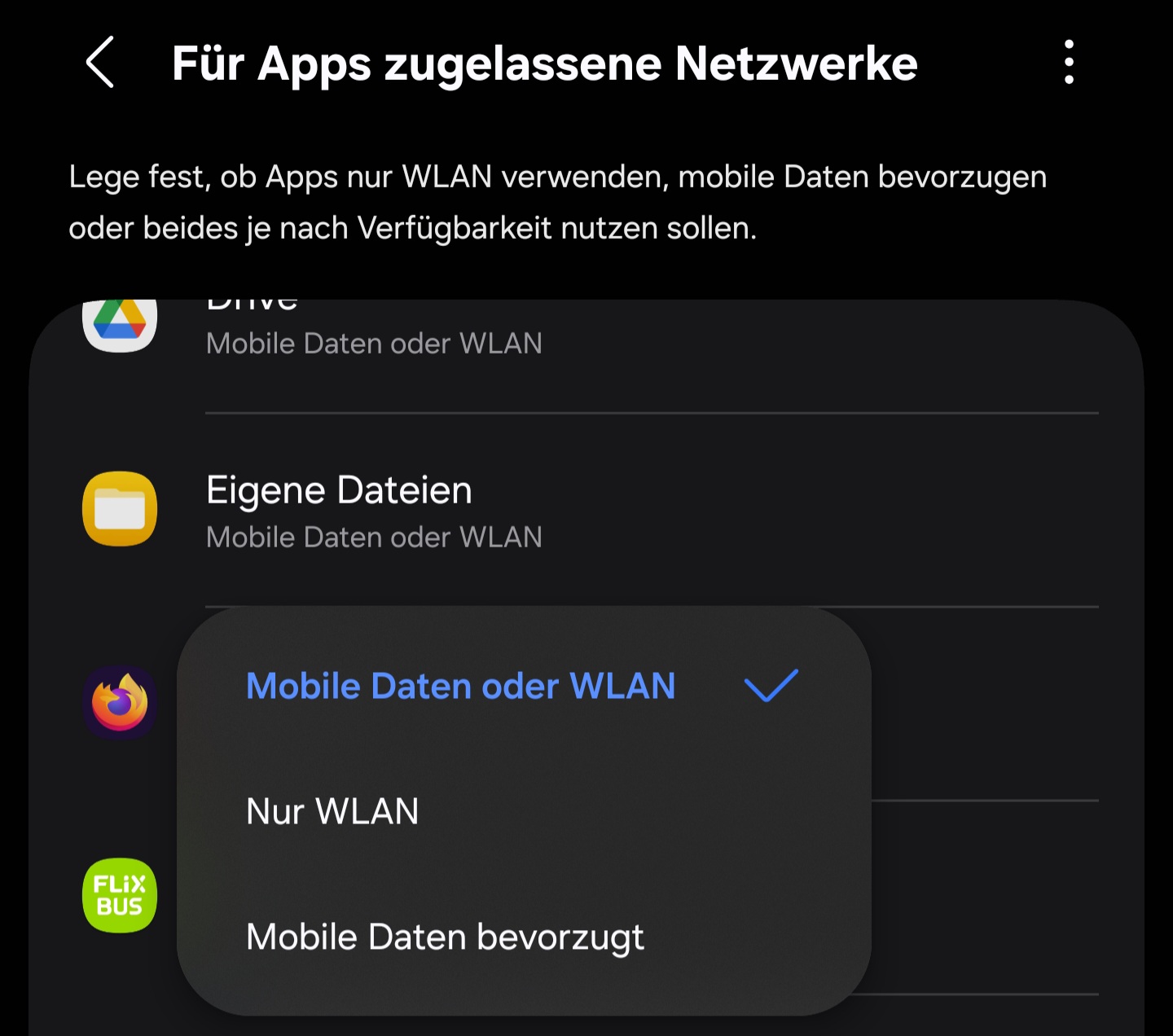This screenshot has width=1173, height=1036.
Task: Select Mobile Daten oder WLAN option
Action: tap(461, 687)
